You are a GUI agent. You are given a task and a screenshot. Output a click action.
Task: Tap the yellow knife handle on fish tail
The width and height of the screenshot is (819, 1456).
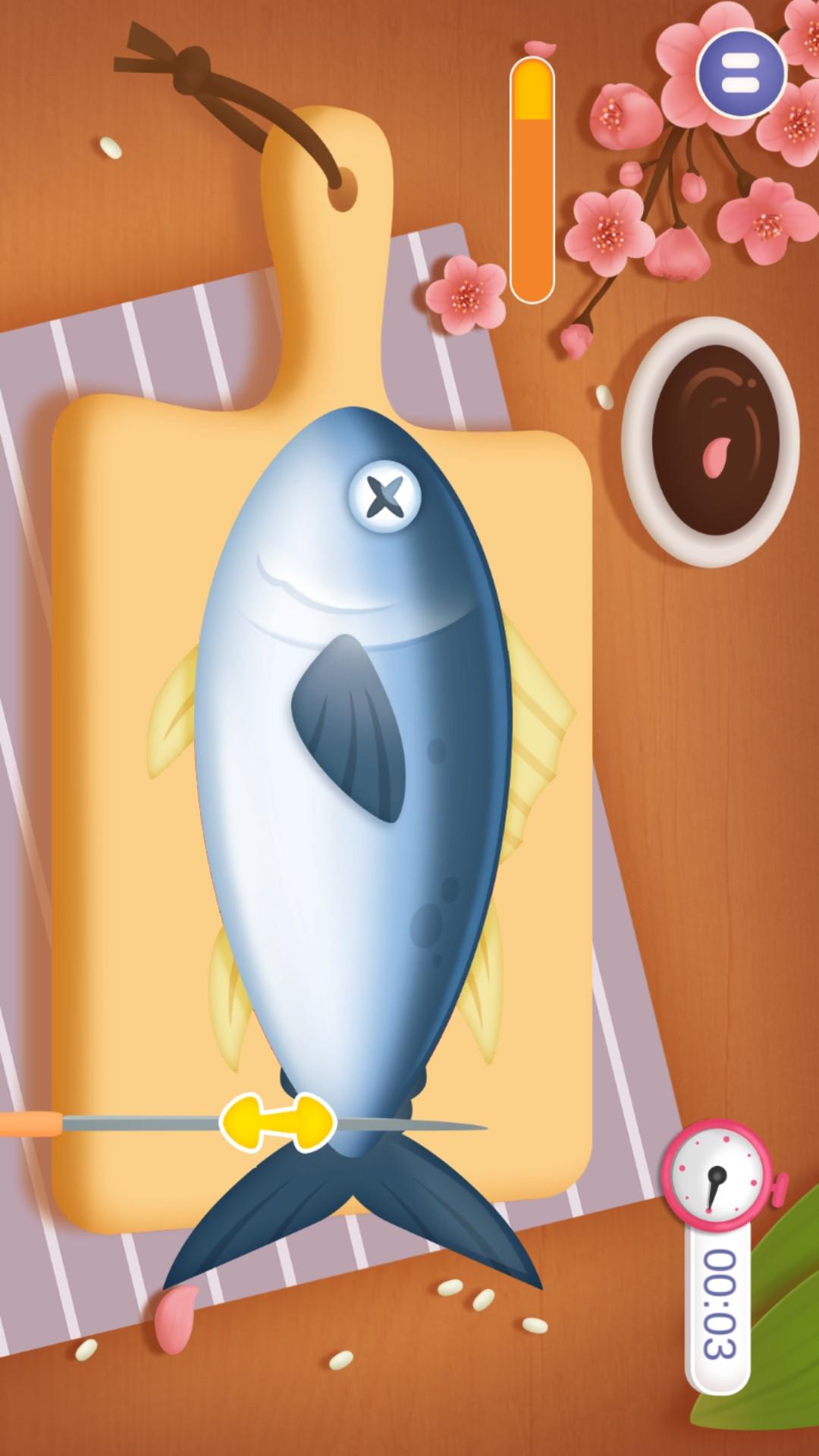point(278,1122)
